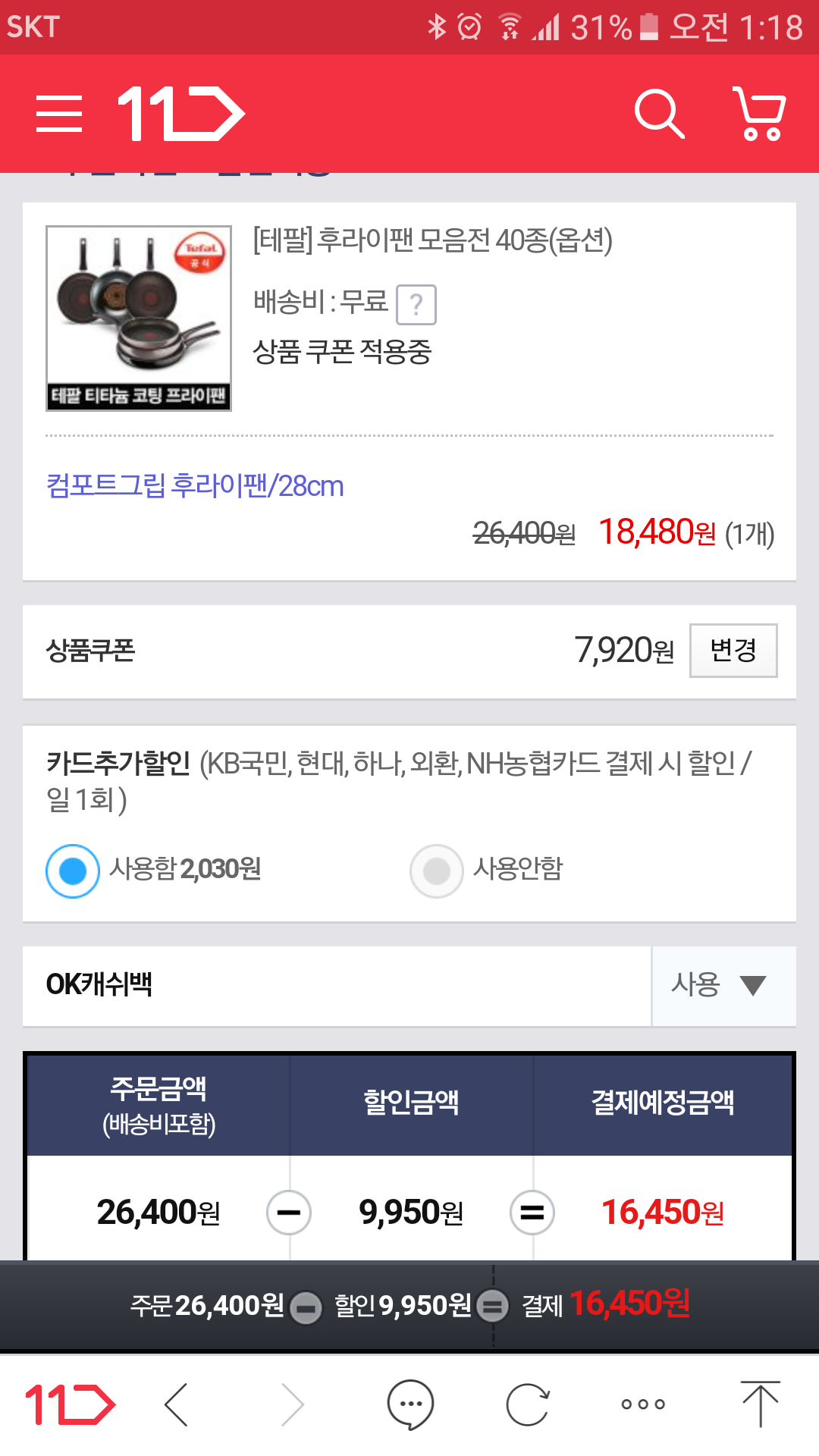Open the shopping cart

tap(759, 114)
